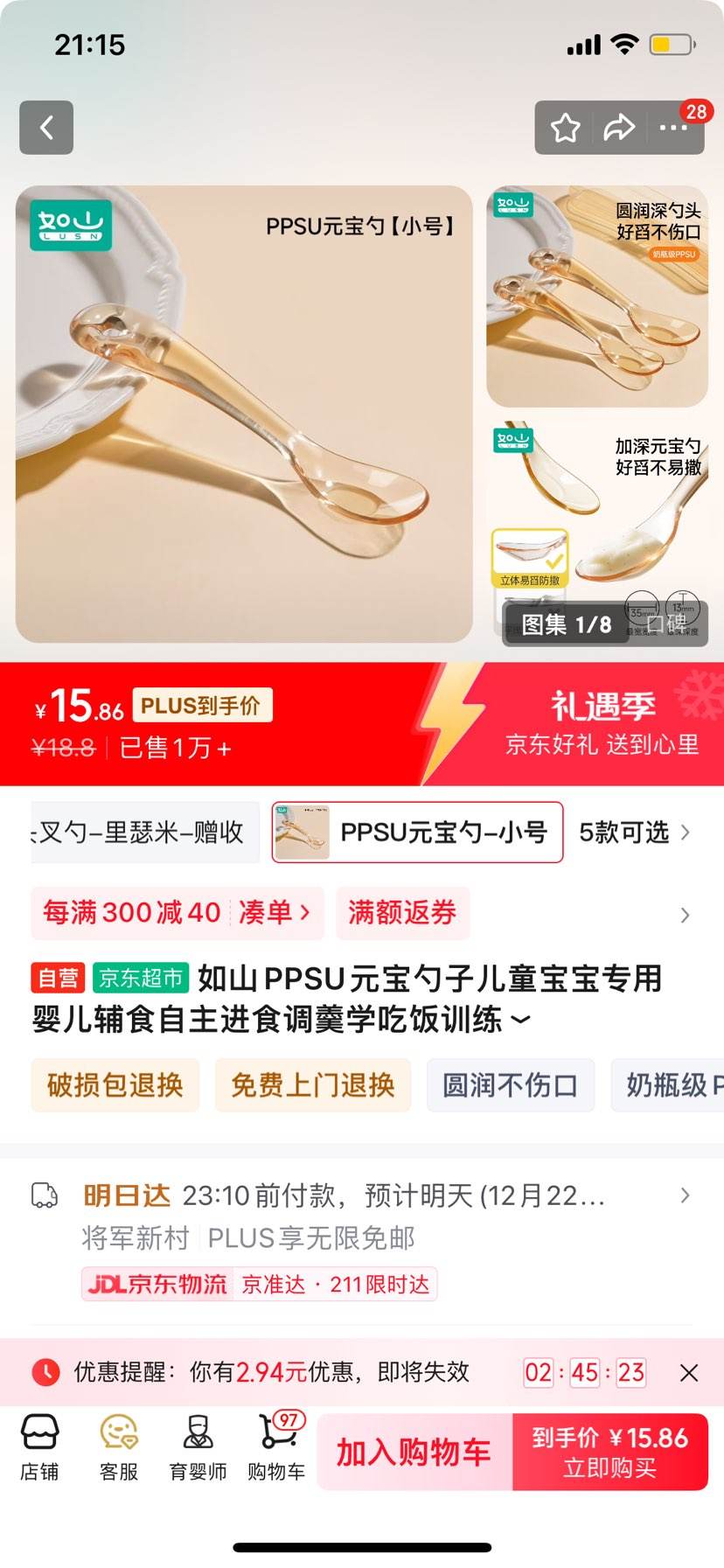The image size is (724, 1568).
Task: Favorite the product via the star icon
Action: pyautogui.click(x=565, y=128)
